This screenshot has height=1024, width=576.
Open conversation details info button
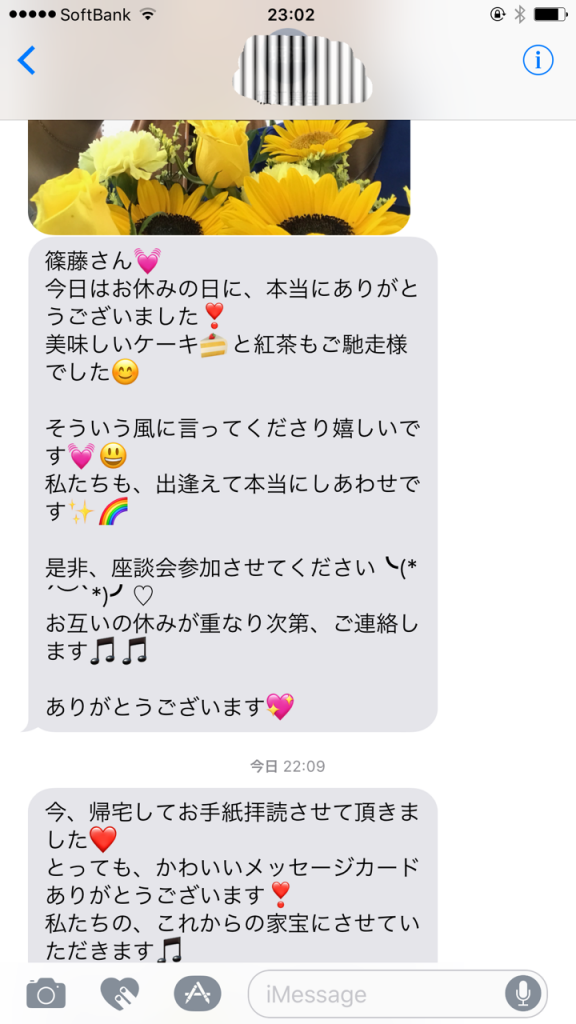coord(537,61)
